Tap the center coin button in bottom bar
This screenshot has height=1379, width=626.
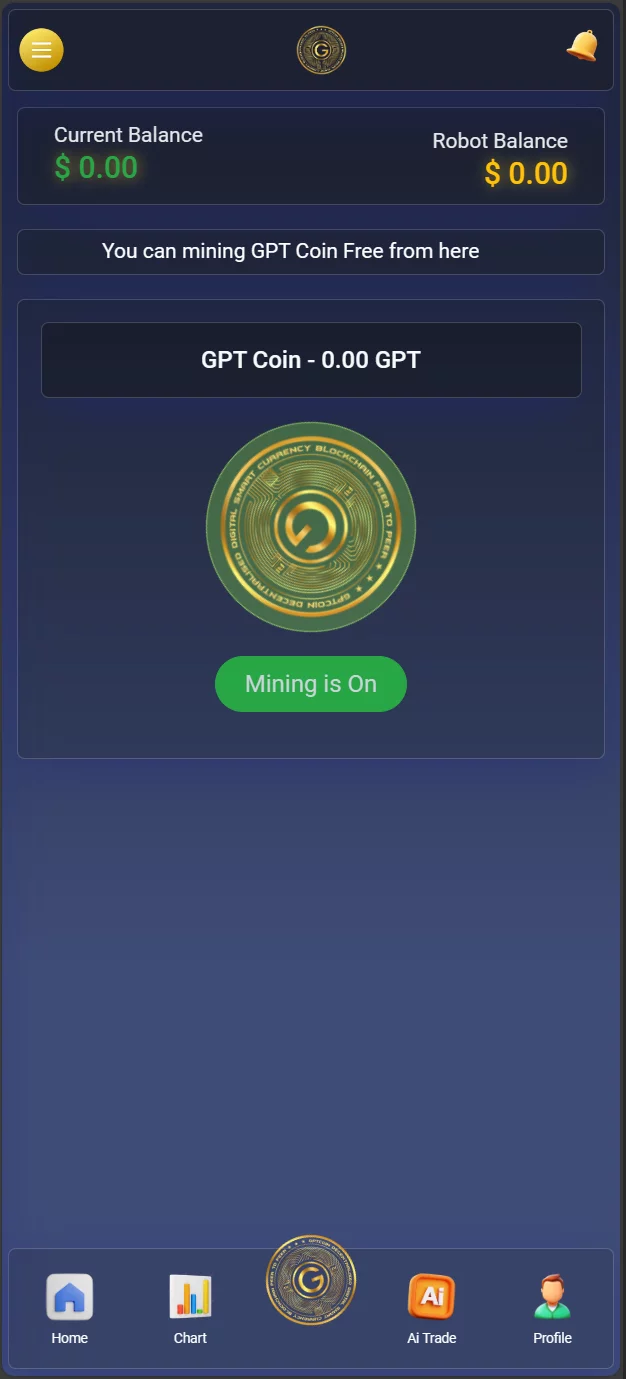click(311, 1280)
